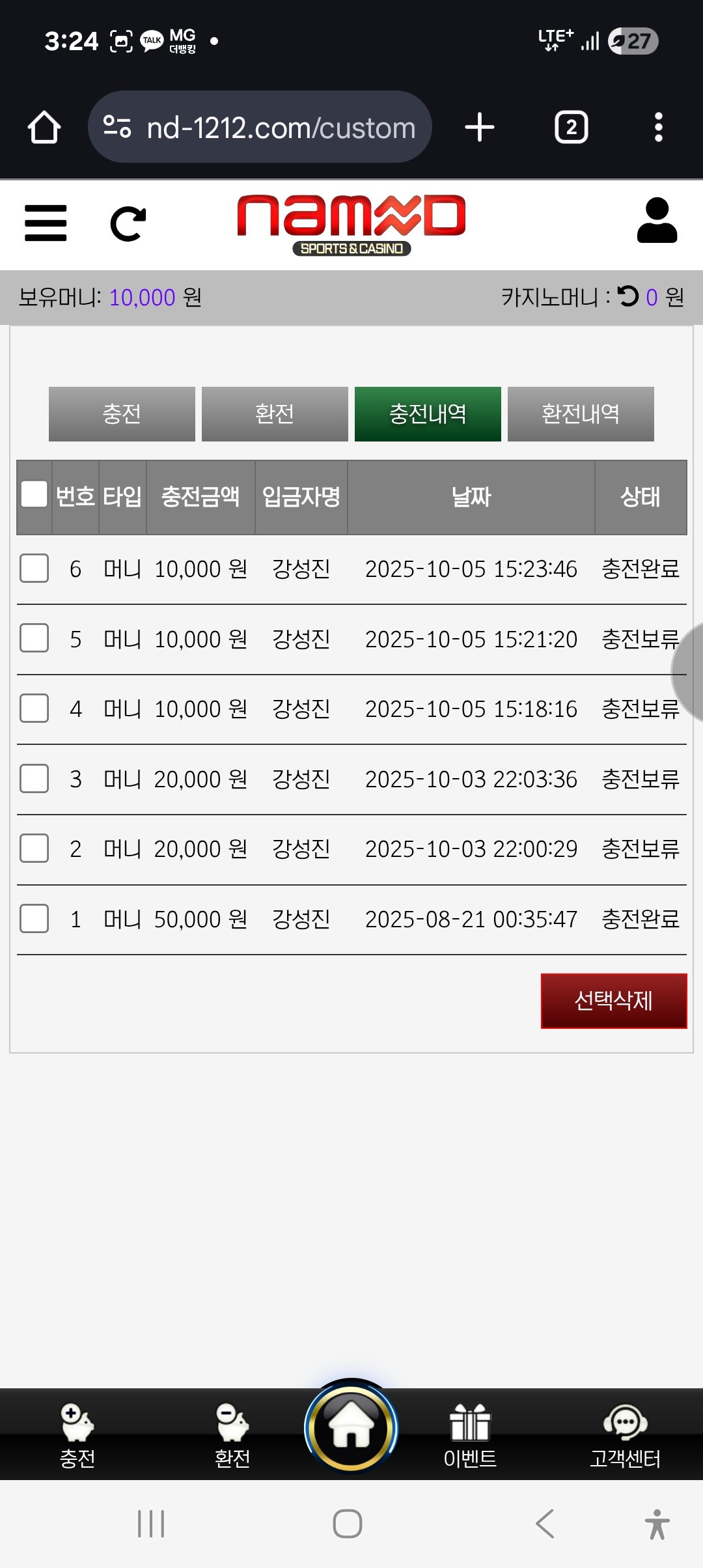Open 고객센터 in the bottom bar
Image resolution: width=703 pixels, height=1568 pixels.
[625, 1435]
